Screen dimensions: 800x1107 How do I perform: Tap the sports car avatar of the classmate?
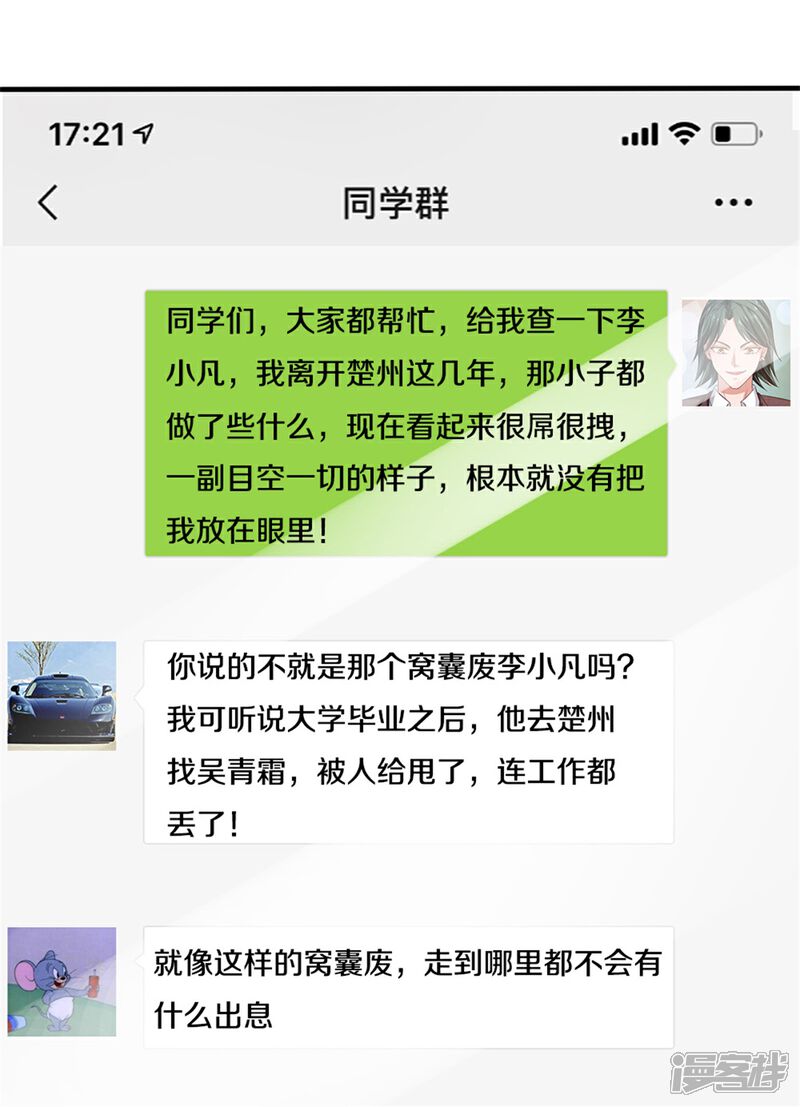(63, 695)
